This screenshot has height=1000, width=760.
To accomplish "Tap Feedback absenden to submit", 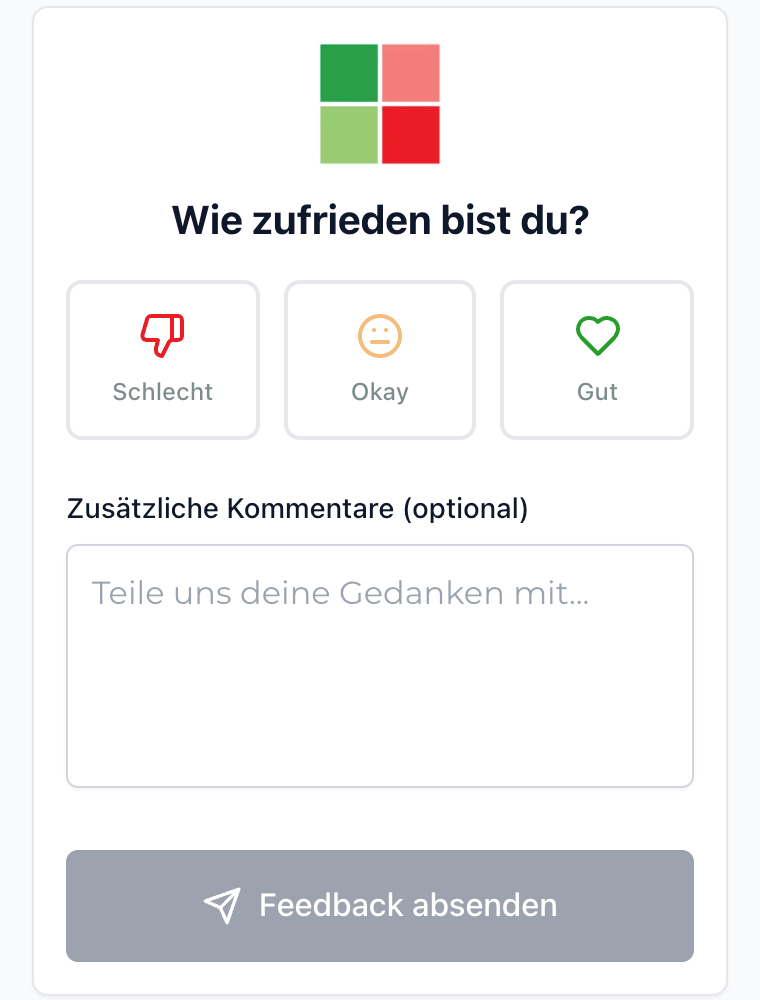I will pyautogui.click(x=380, y=906).
